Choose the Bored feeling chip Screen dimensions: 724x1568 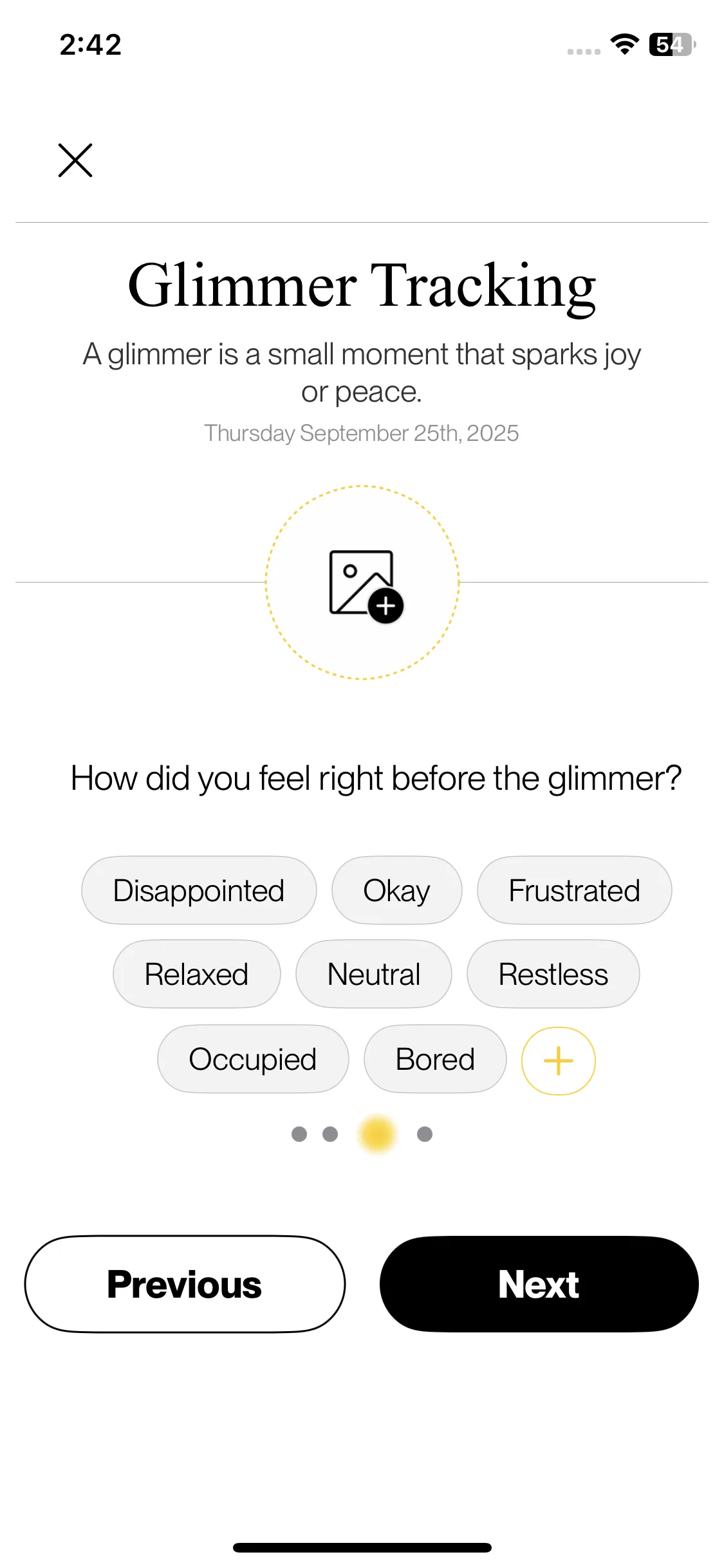[435, 1059]
